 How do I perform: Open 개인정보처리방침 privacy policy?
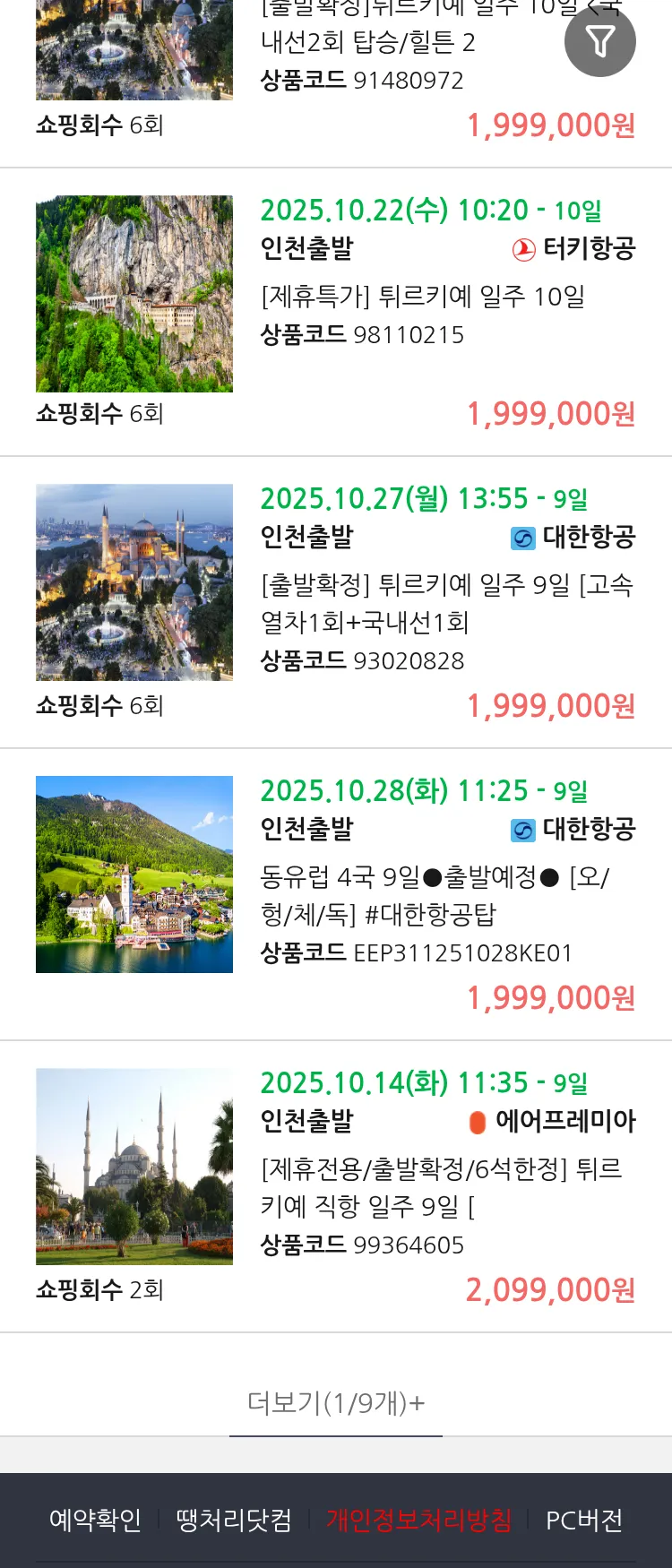(418, 1520)
